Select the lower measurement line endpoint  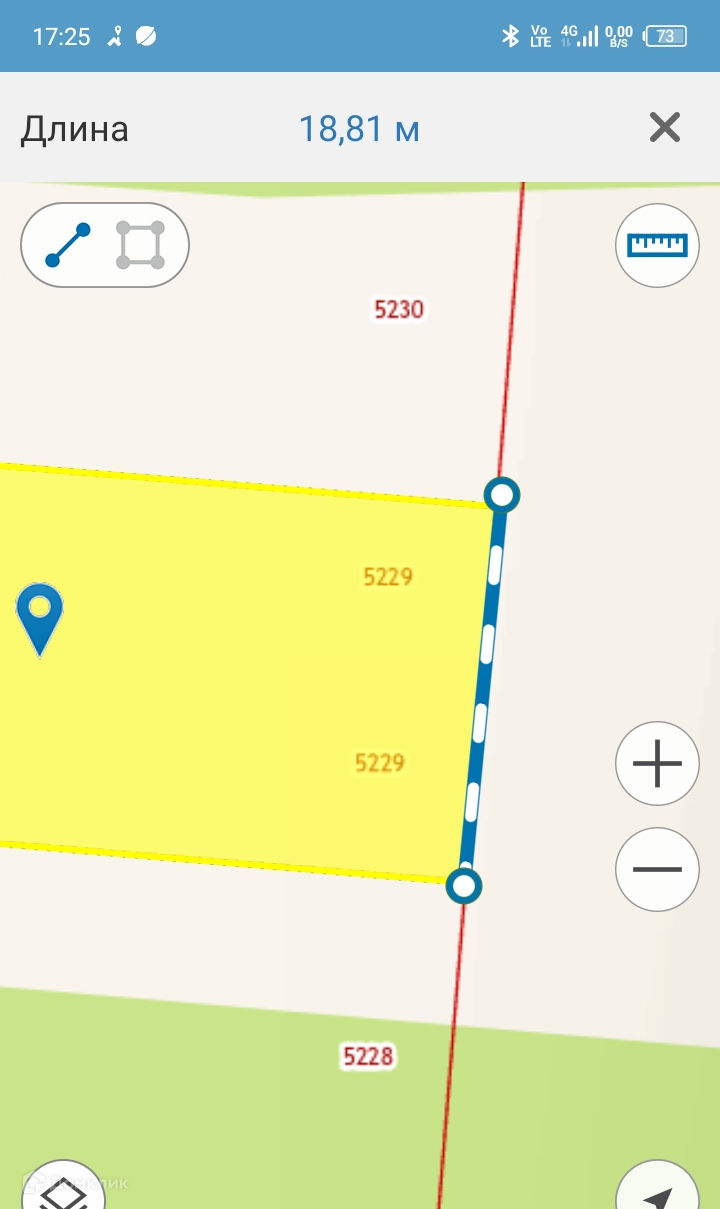click(463, 885)
